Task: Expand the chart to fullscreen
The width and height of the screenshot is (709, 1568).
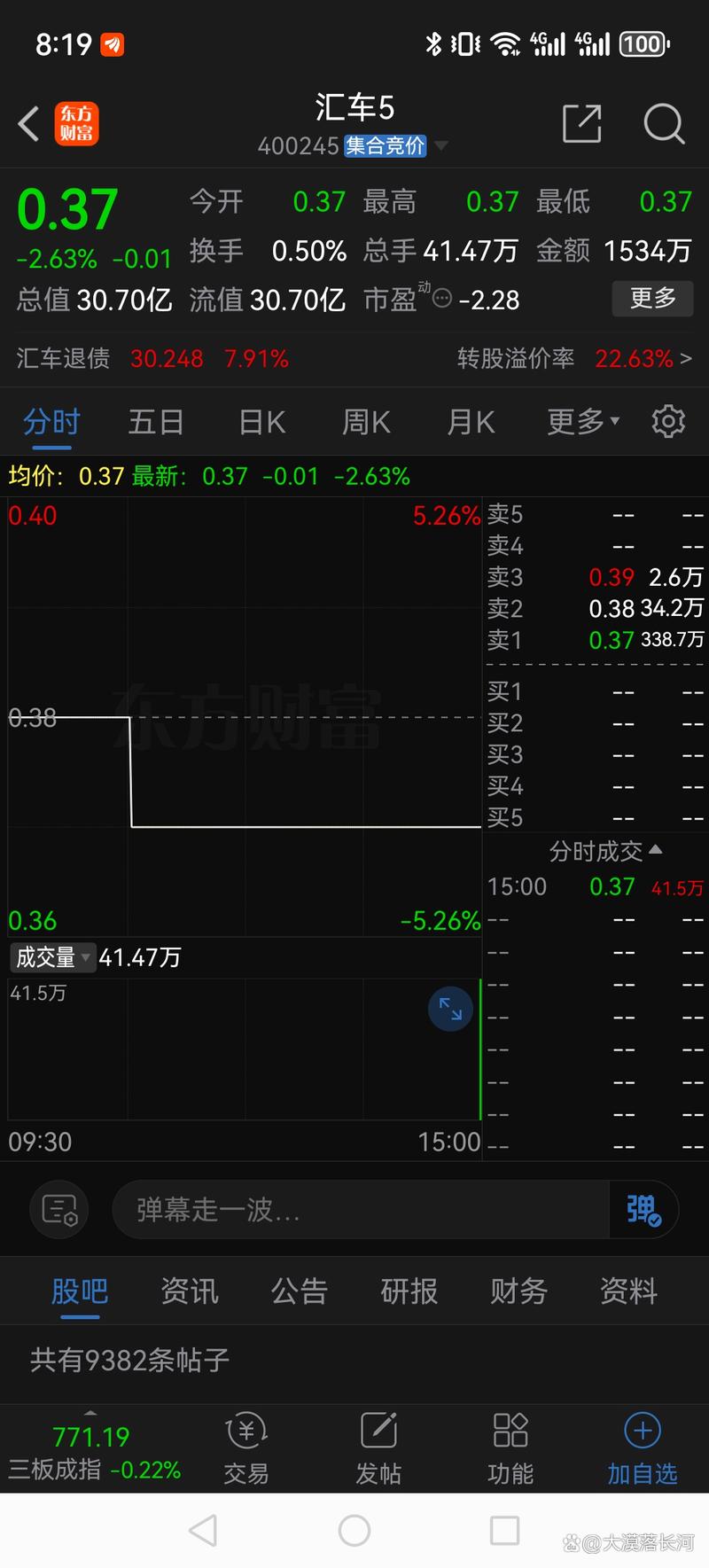Action: click(450, 1009)
